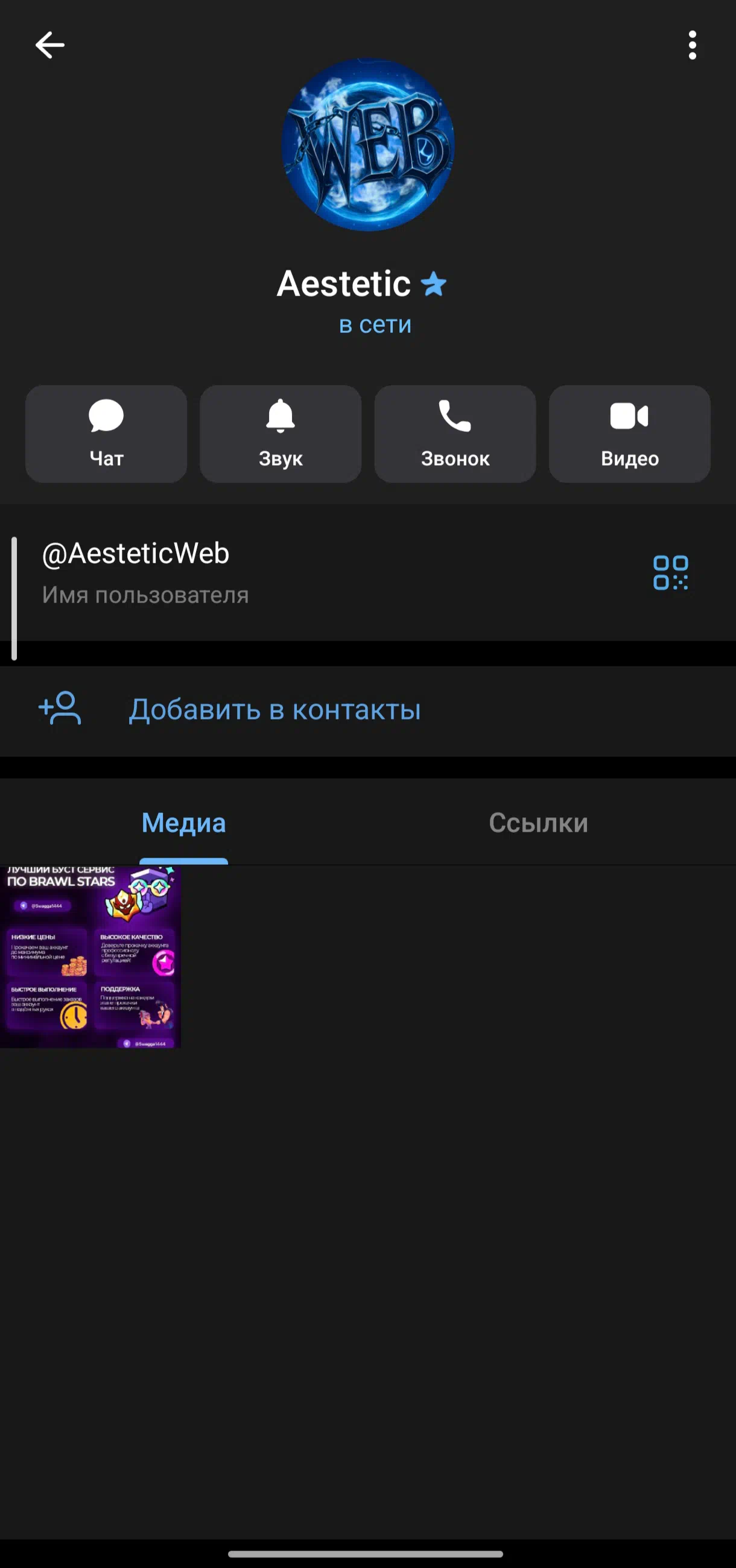This screenshot has height=1568, width=736.
Task: Open the three-dot overflow menu
Action: (x=691, y=45)
